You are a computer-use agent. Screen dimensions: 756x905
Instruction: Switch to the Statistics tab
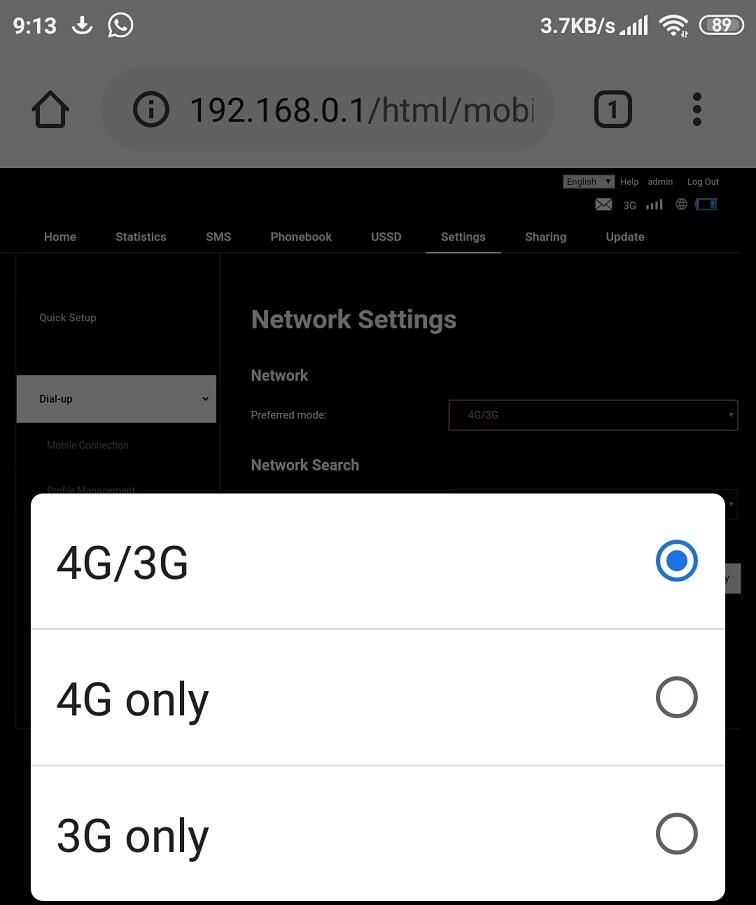click(140, 237)
